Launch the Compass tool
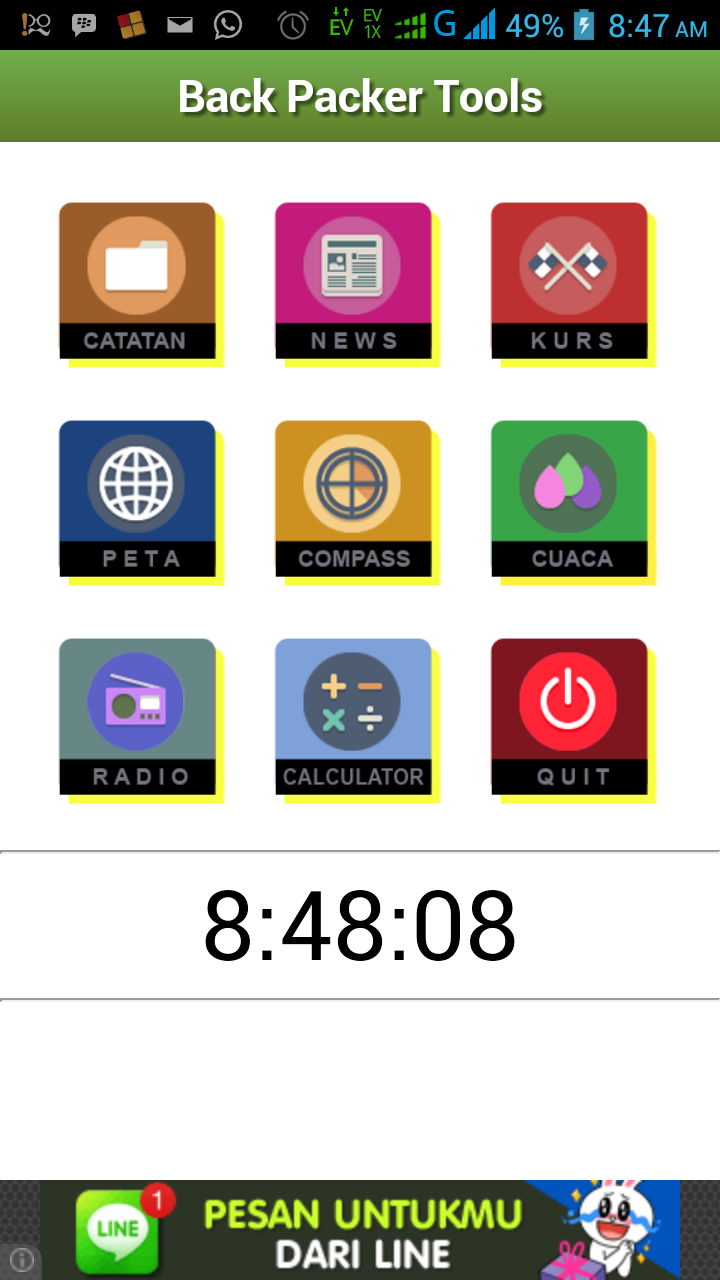 pyautogui.click(x=353, y=498)
